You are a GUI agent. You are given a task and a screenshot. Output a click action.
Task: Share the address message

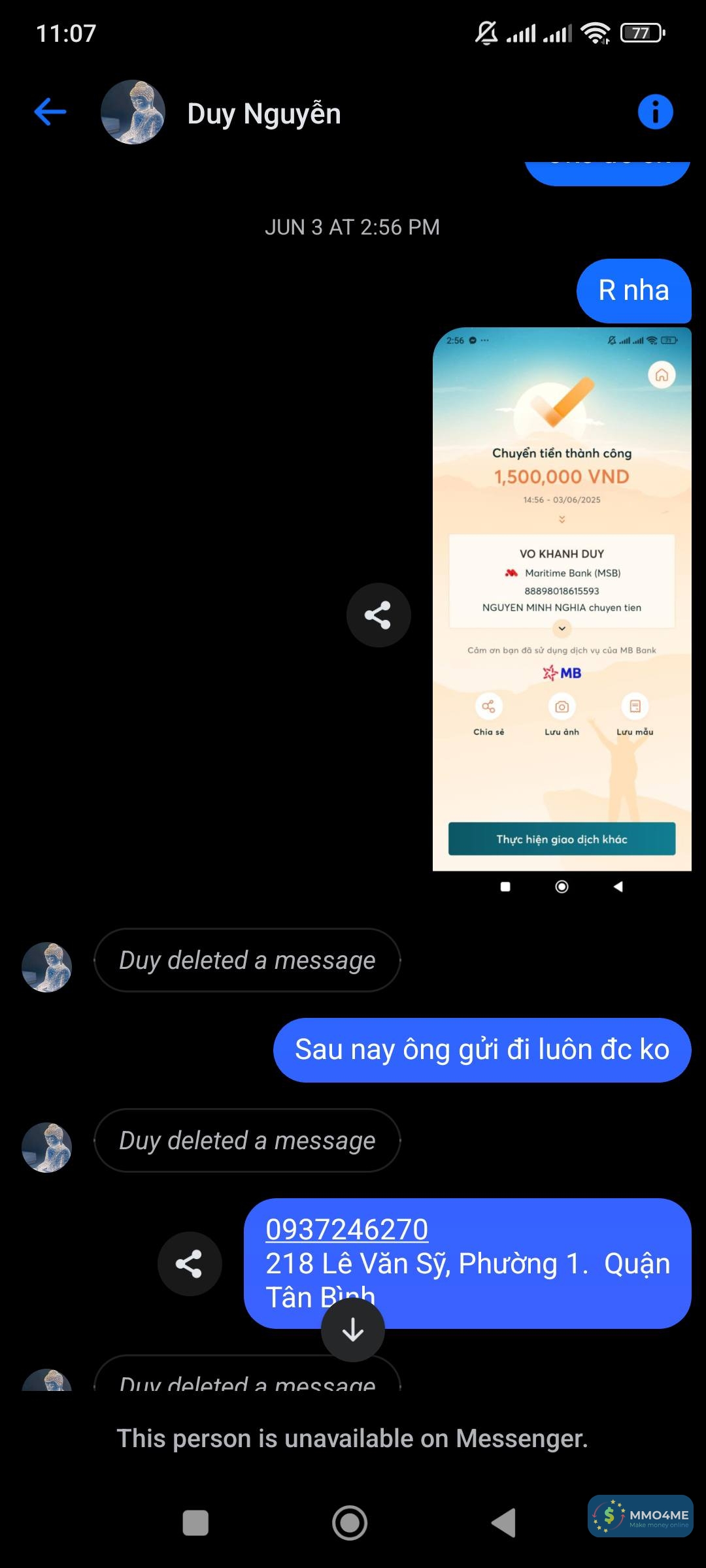(190, 1264)
